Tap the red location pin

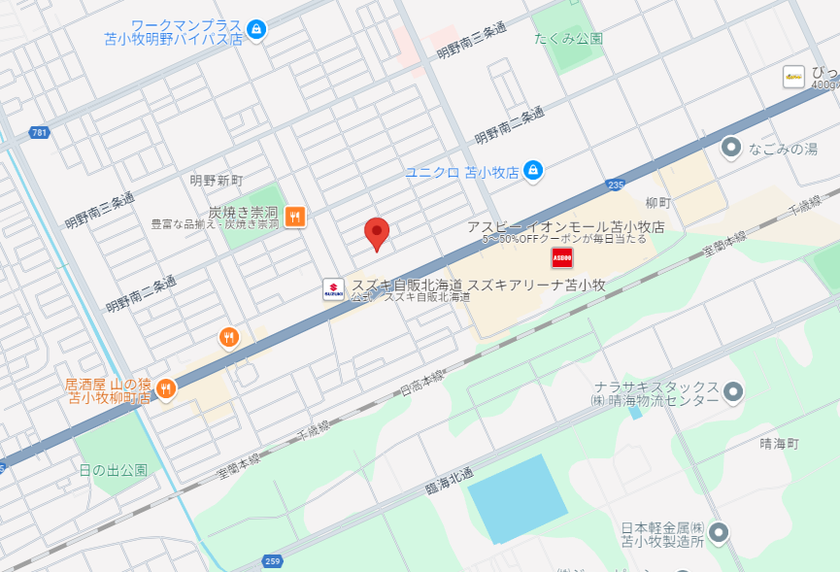376,233
